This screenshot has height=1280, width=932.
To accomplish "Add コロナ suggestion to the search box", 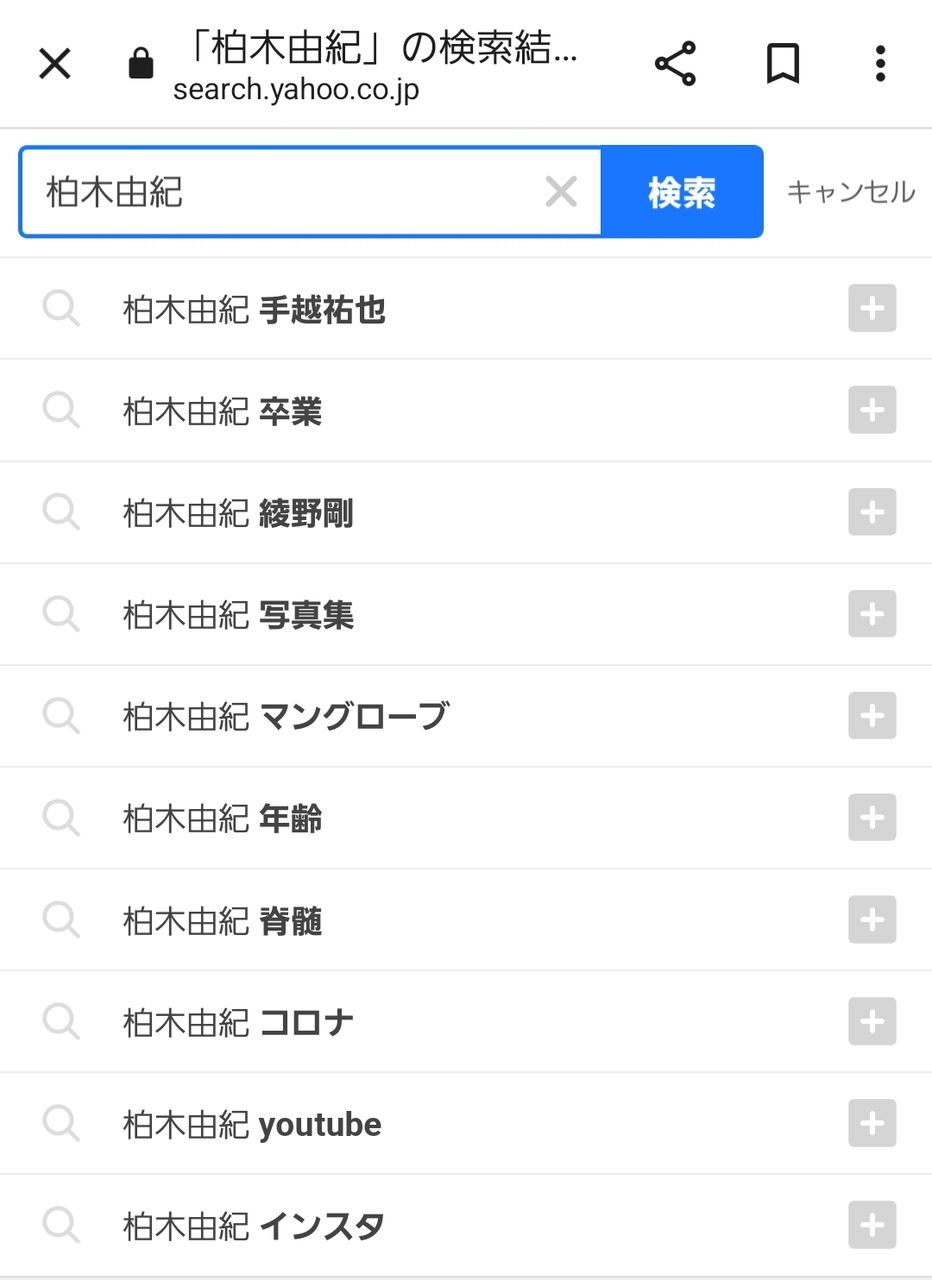I will (872, 1022).
